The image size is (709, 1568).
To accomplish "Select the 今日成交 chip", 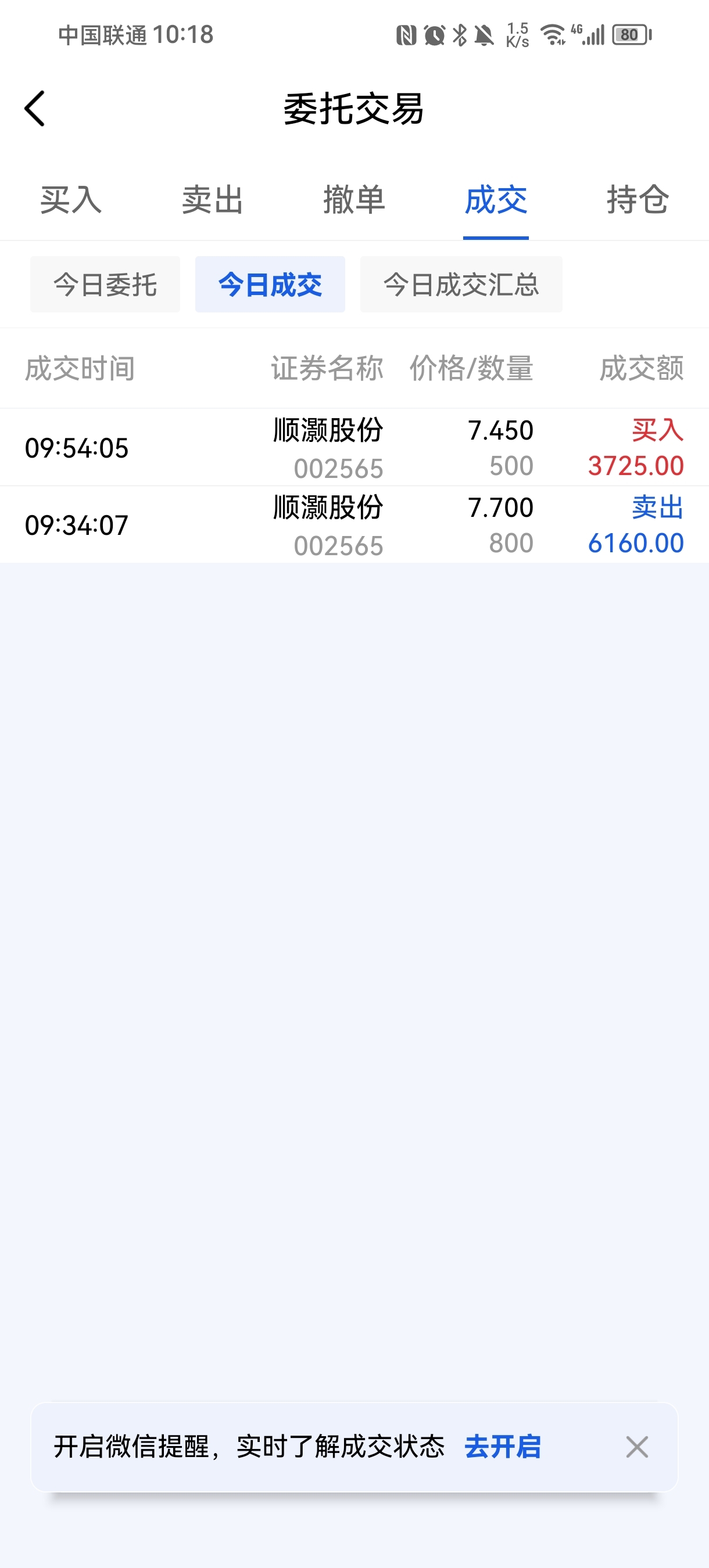I will pos(270,284).
